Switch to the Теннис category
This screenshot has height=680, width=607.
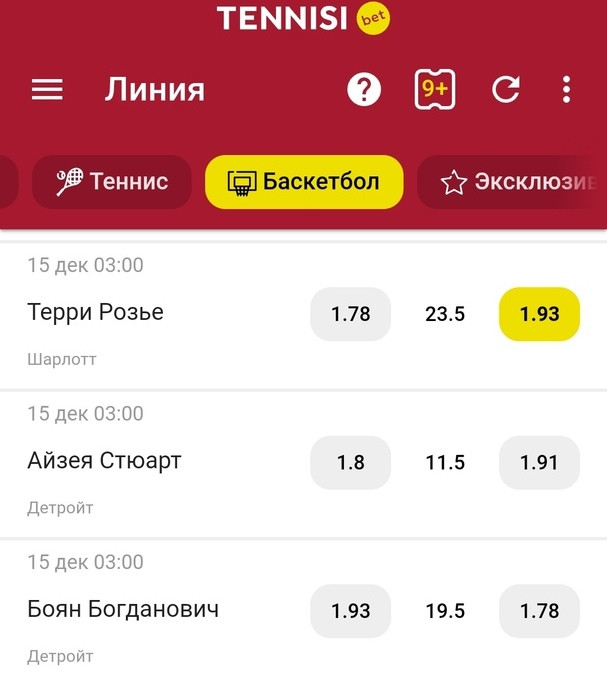(x=111, y=182)
